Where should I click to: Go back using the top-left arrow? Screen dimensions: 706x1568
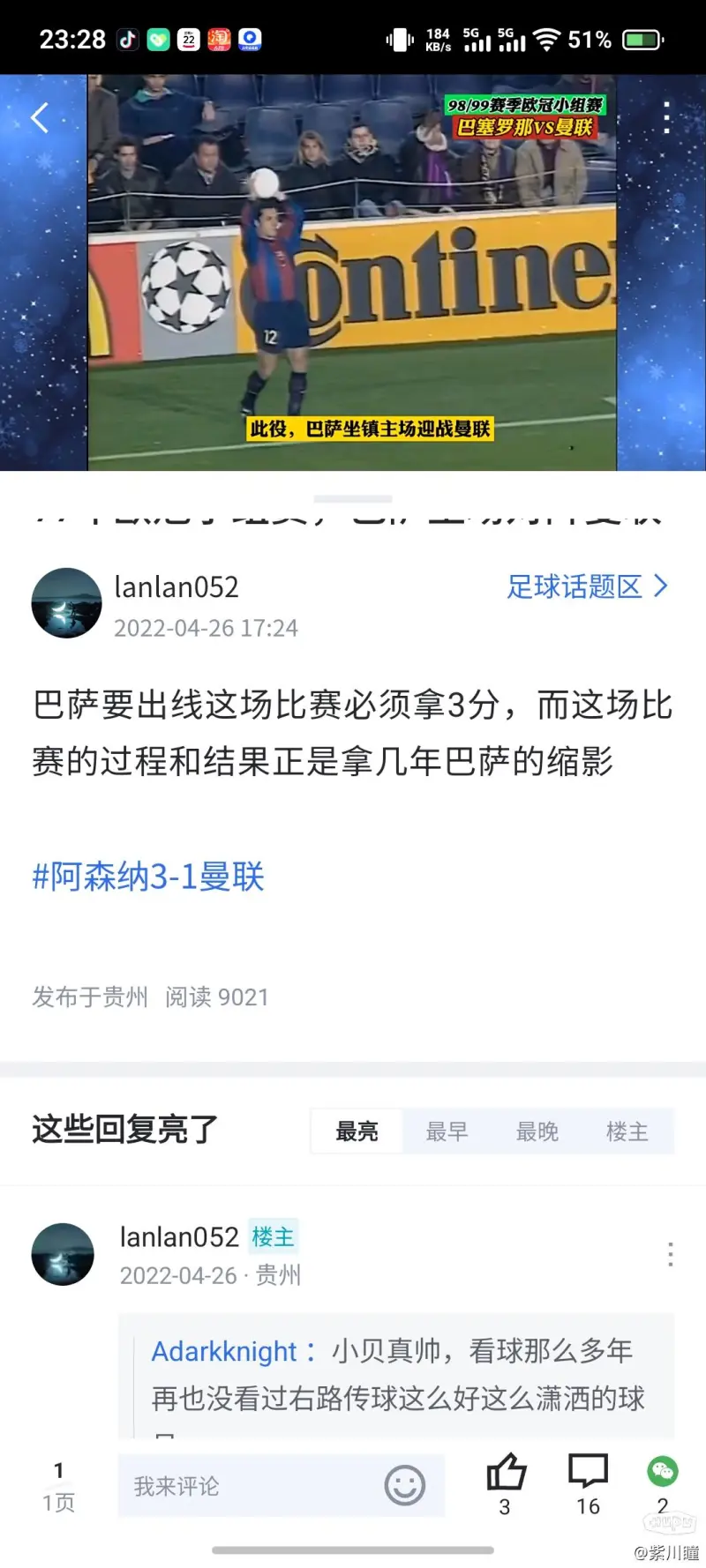pos(40,118)
